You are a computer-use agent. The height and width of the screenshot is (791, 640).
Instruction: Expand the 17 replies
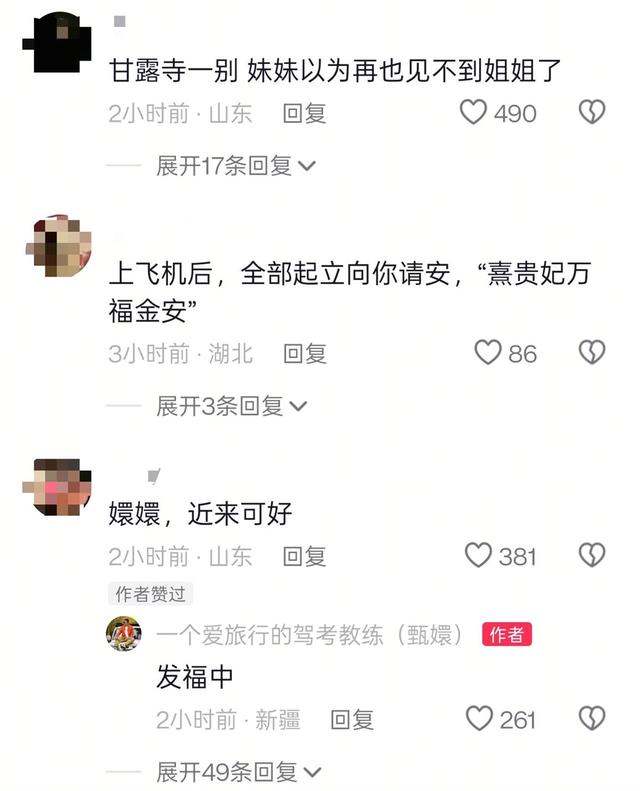pos(236,166)
